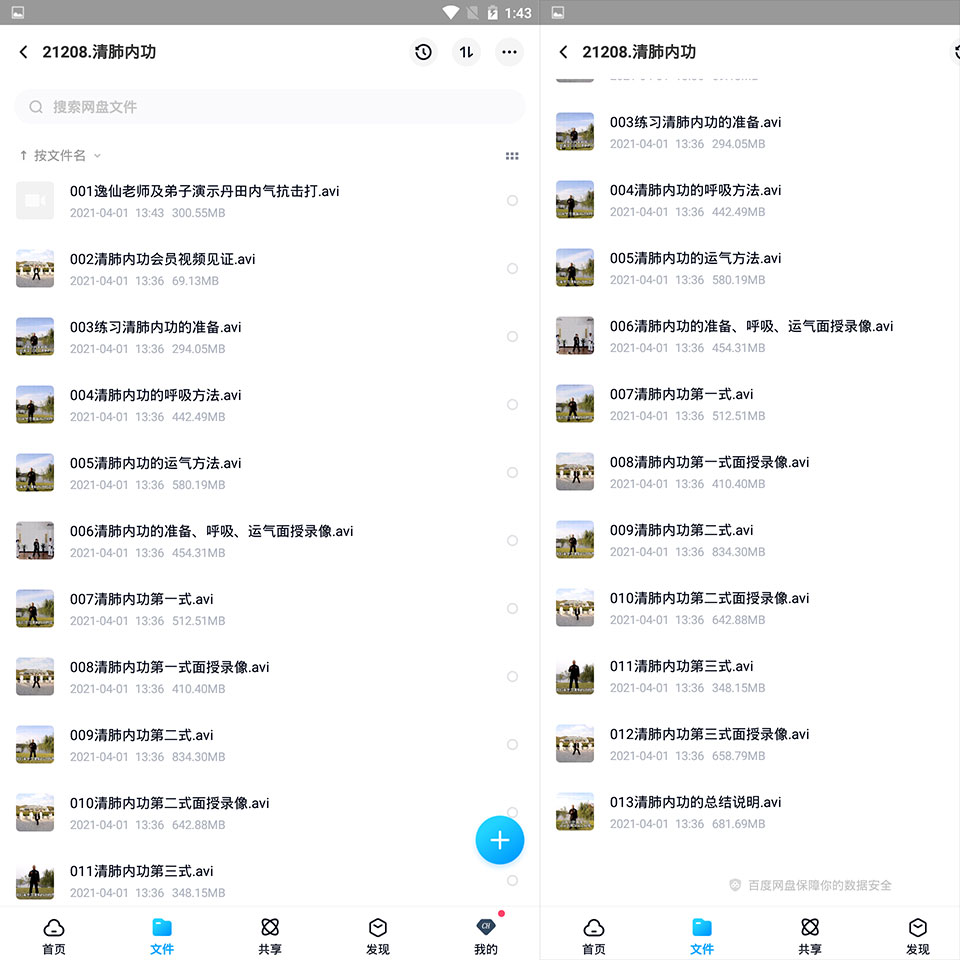Open 001逸仙老师及弟子演示丹田内气抗击打.avi

coord(269,201)
